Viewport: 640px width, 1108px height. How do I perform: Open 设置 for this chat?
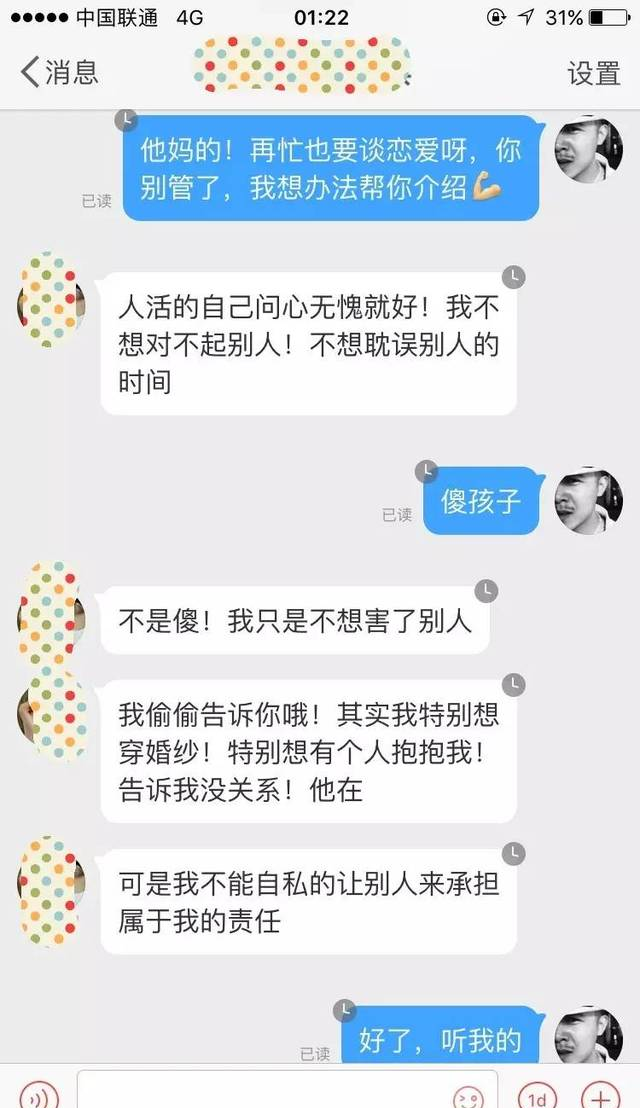click(593, 73)
